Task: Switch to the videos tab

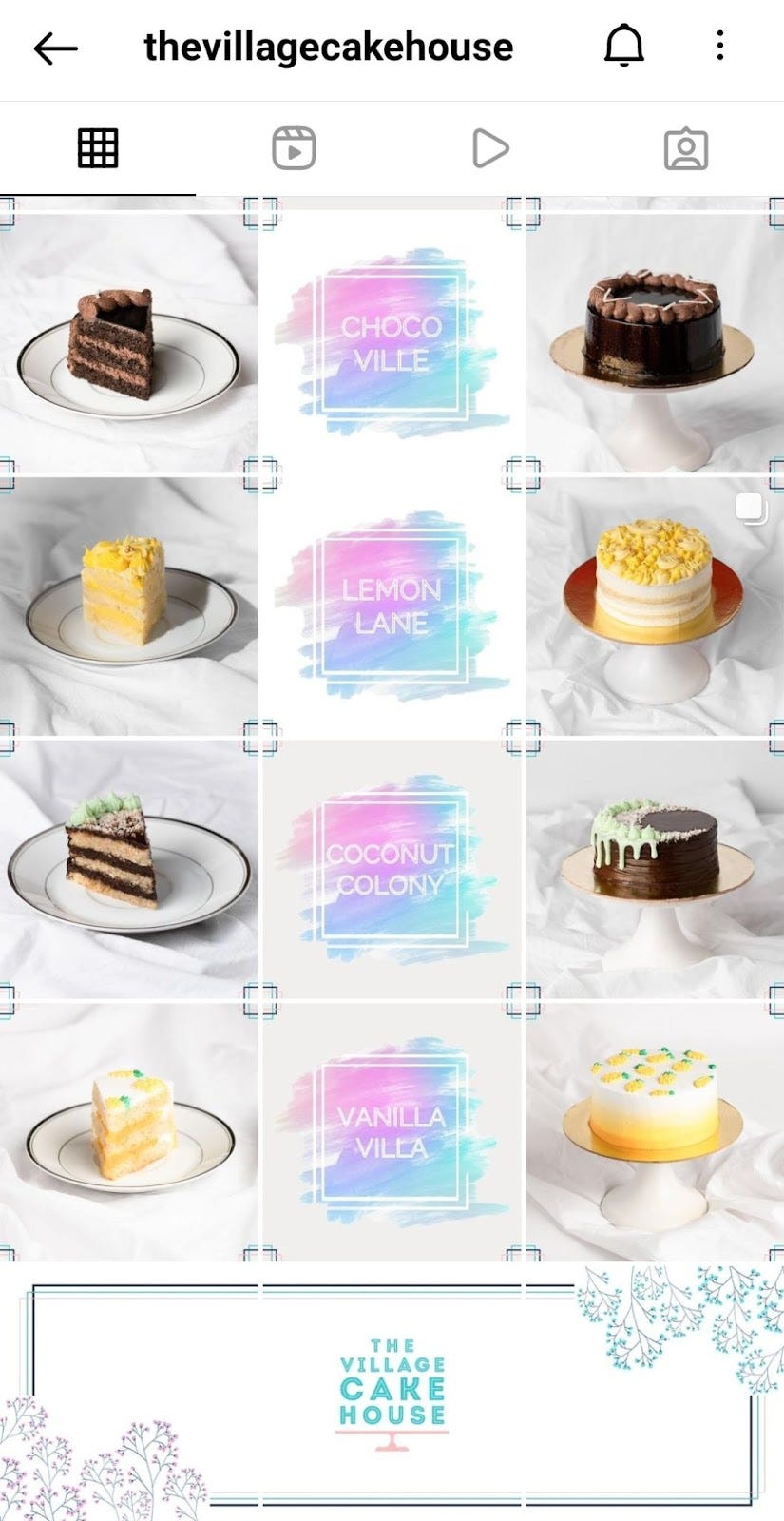Action: [x=490, y=149]
